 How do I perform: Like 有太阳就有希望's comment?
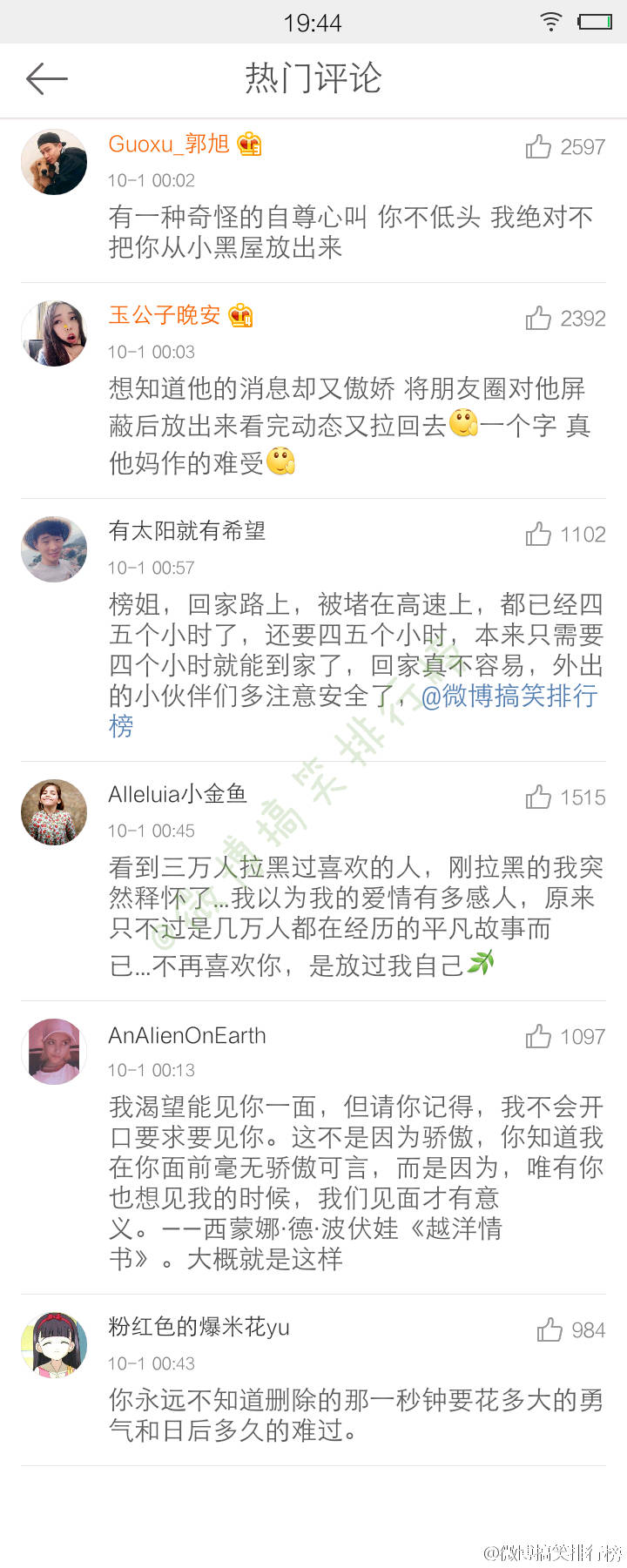point(538,534)
